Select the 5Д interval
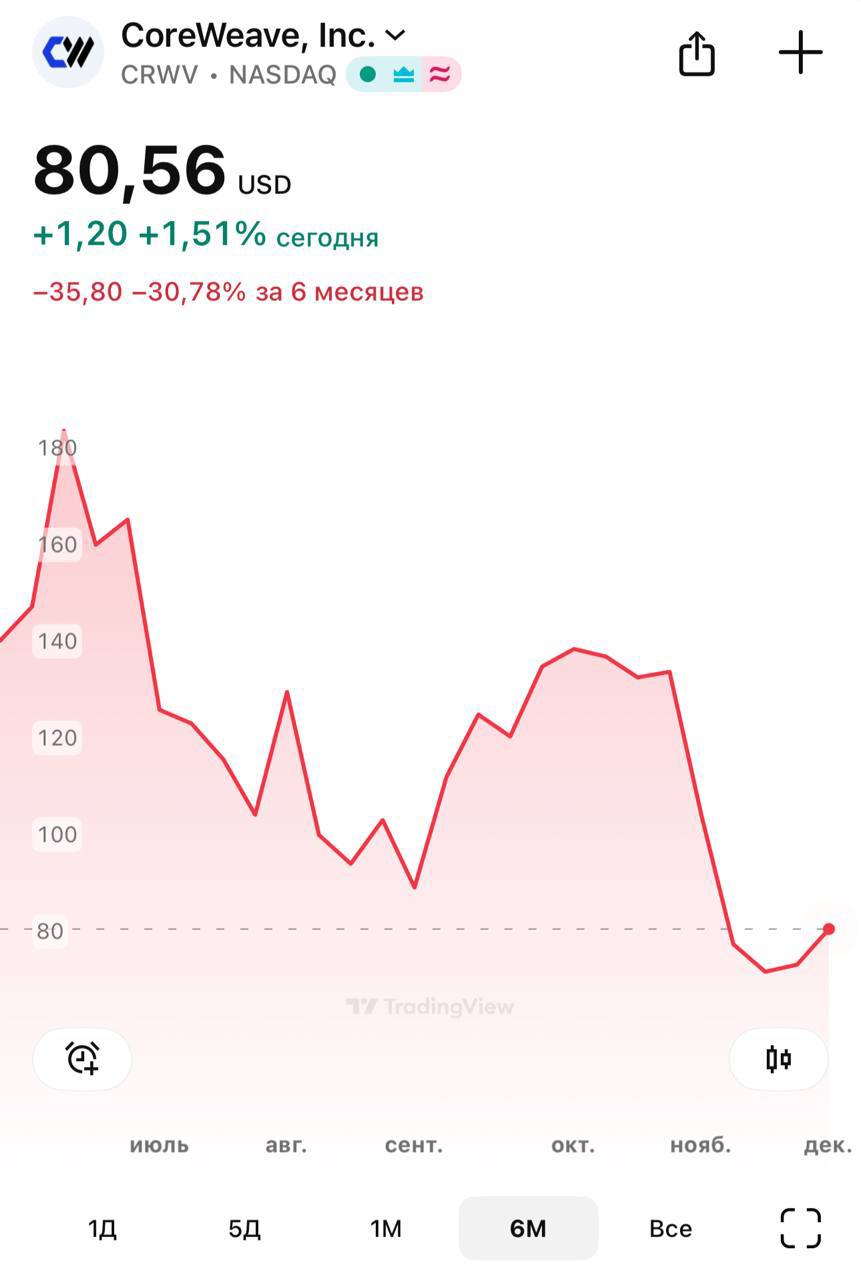This screenshot has height=1280, width=861. (243, 1228)
